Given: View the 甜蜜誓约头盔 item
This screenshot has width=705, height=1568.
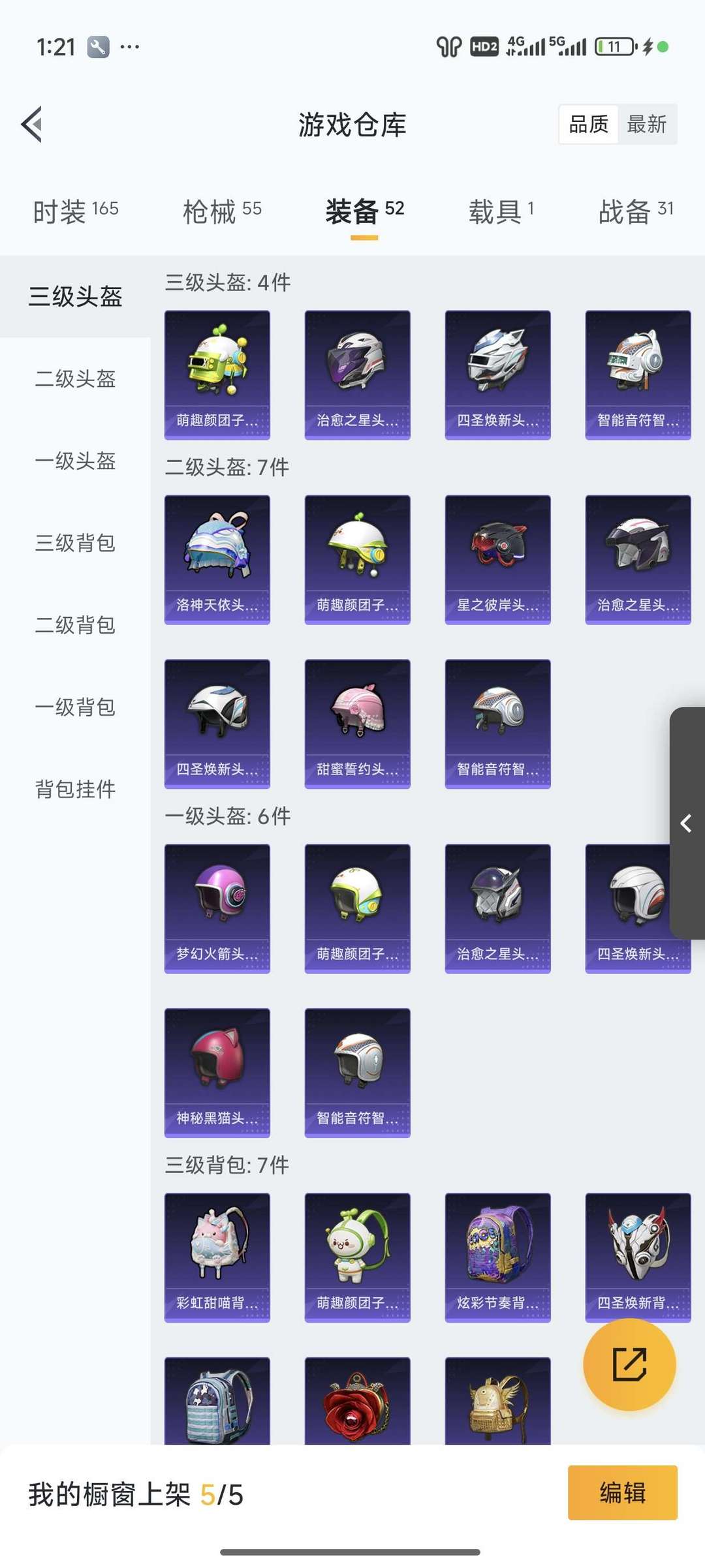Looking at the screenshot, I should pyautogui.click(x=358, y=724).
